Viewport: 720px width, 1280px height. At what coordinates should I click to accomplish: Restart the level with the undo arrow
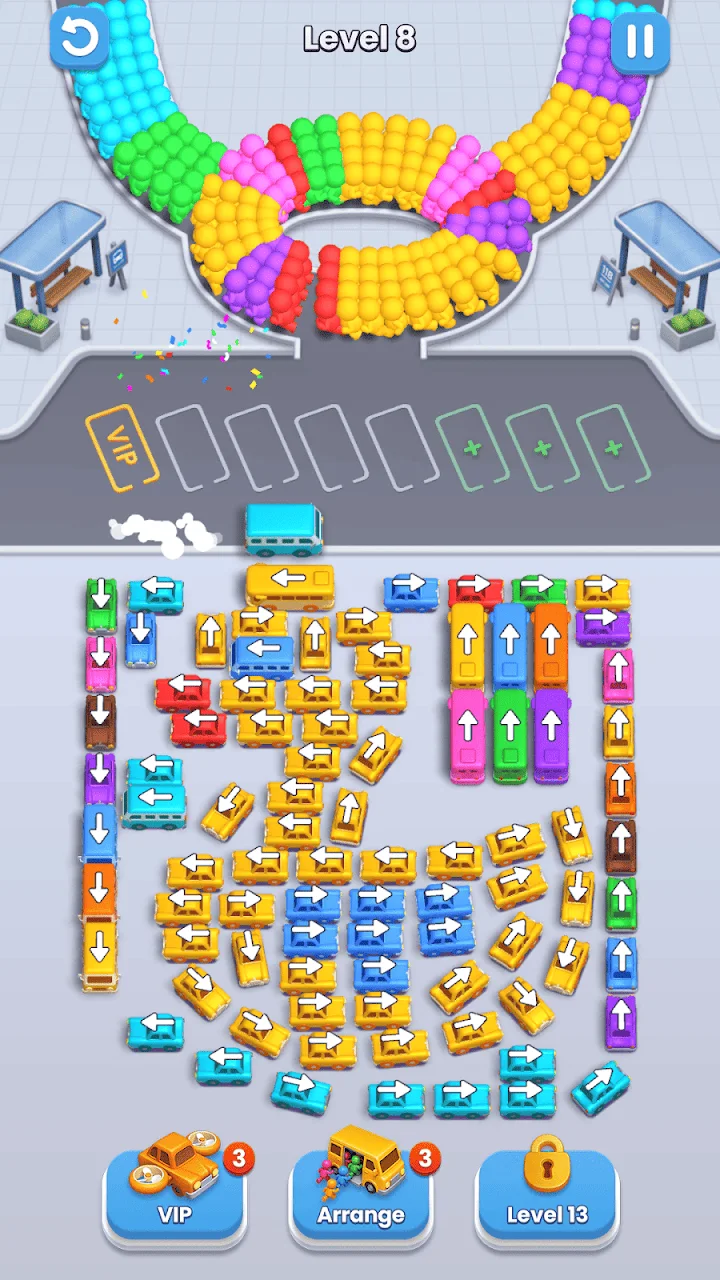tap(79, 40)
